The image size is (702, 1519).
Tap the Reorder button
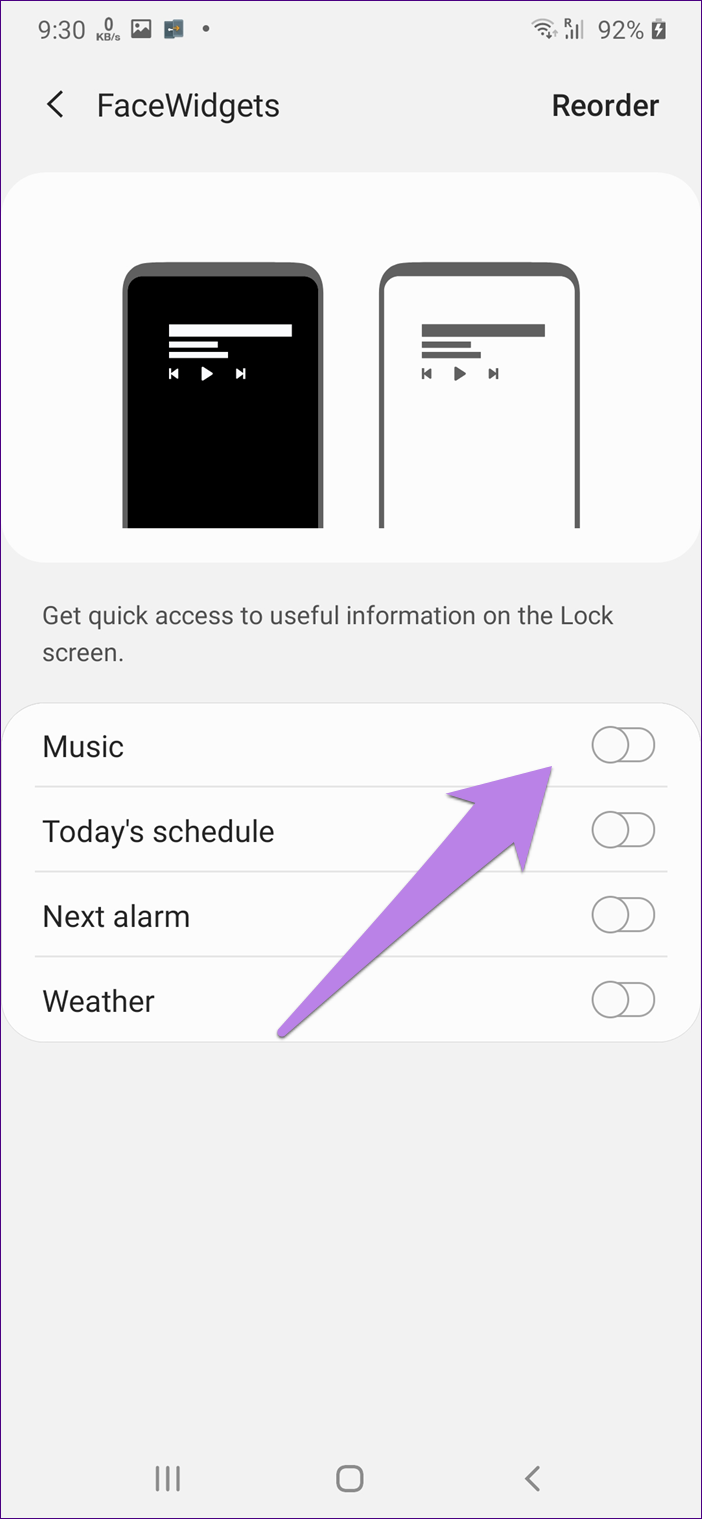click(604, 106)
